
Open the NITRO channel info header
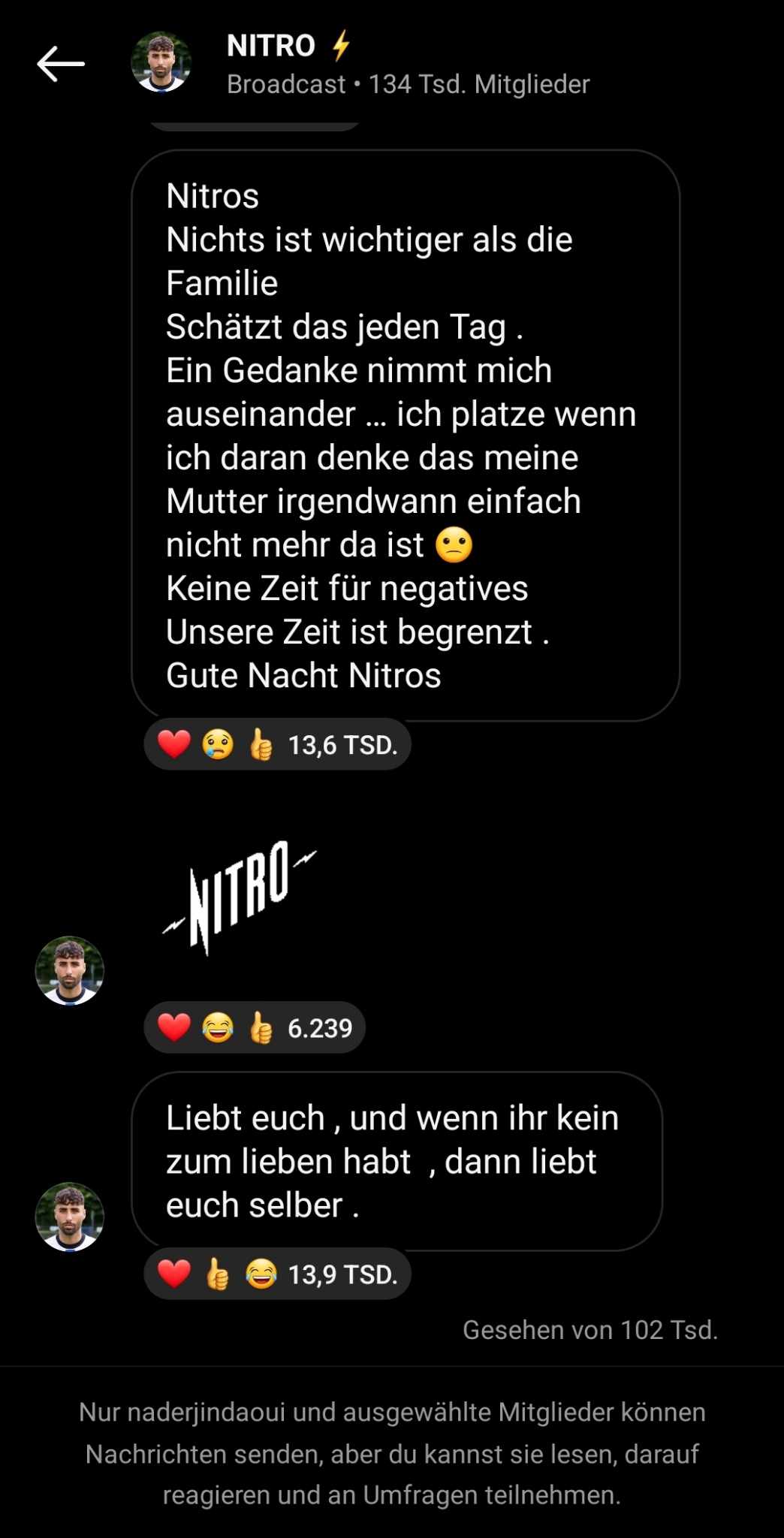pos(407,65)
